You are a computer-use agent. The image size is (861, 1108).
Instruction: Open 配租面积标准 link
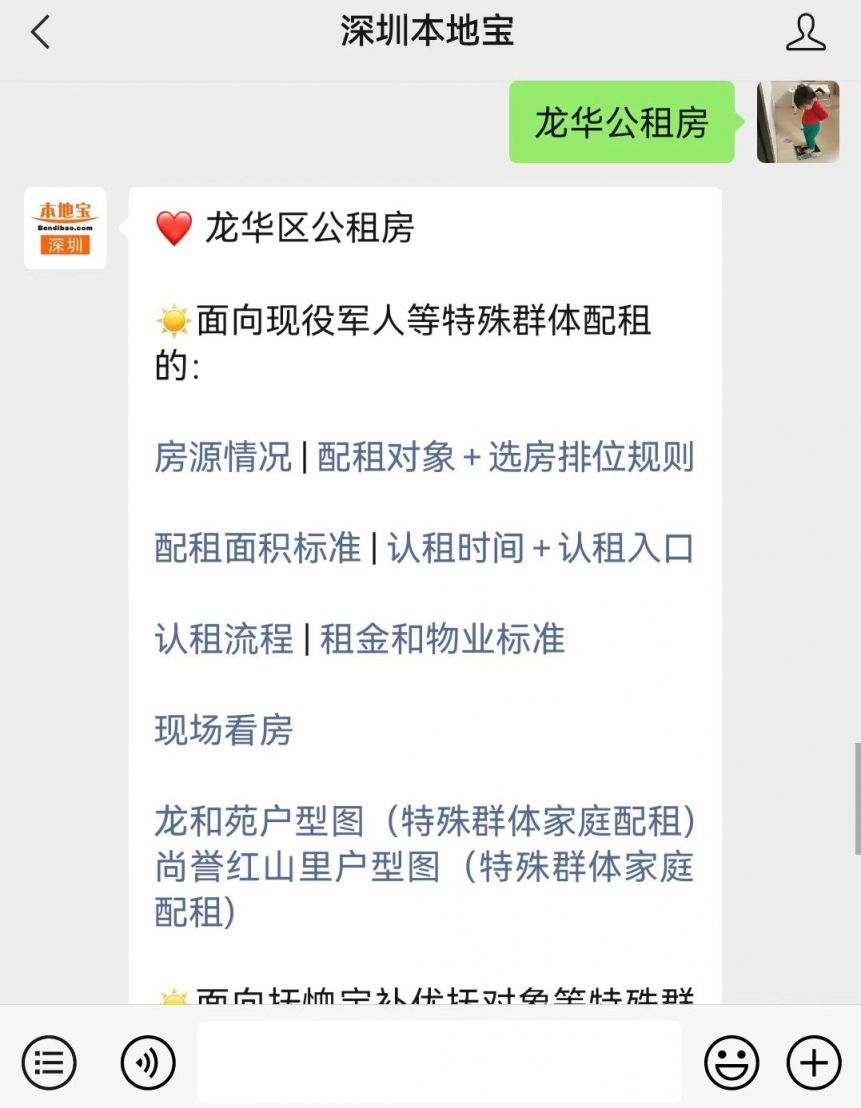(x=257, y=548)
